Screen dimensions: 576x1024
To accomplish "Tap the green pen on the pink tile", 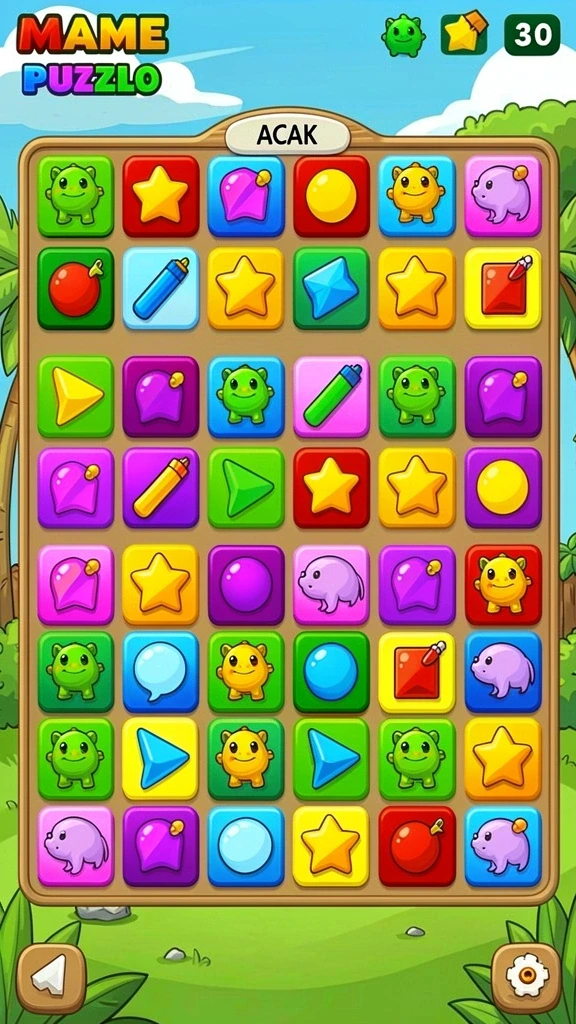I will tap(331, 396).
